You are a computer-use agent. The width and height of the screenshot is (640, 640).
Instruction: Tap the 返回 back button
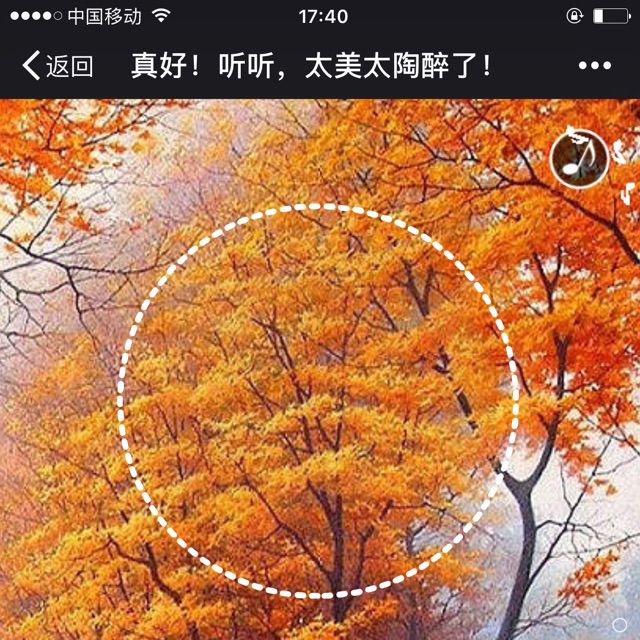[58, 65]
